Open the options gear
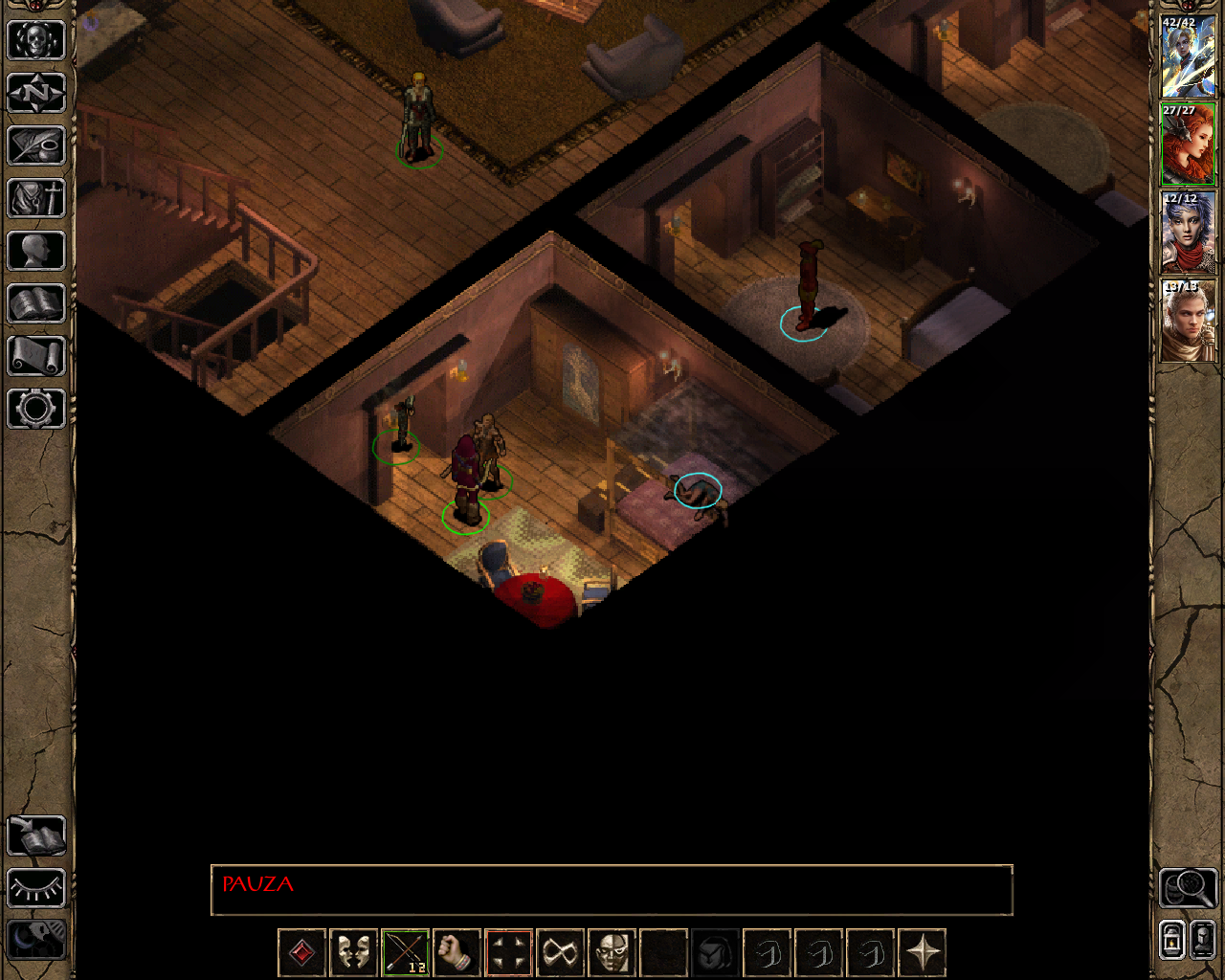 pos(36,409)
